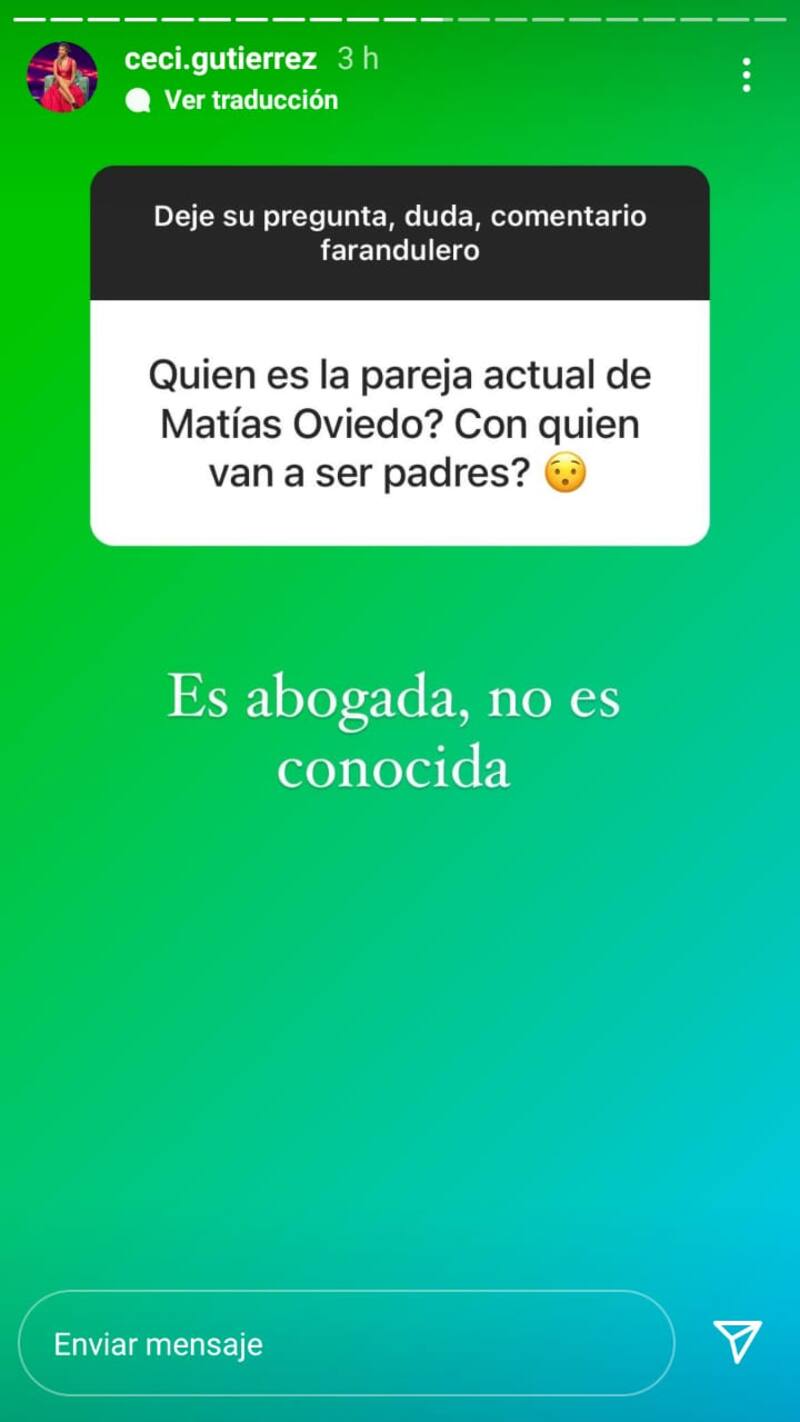Screen dimensions: 800x1422
Task: Tap Ver traducción to translate story
Action: (250, 100)
